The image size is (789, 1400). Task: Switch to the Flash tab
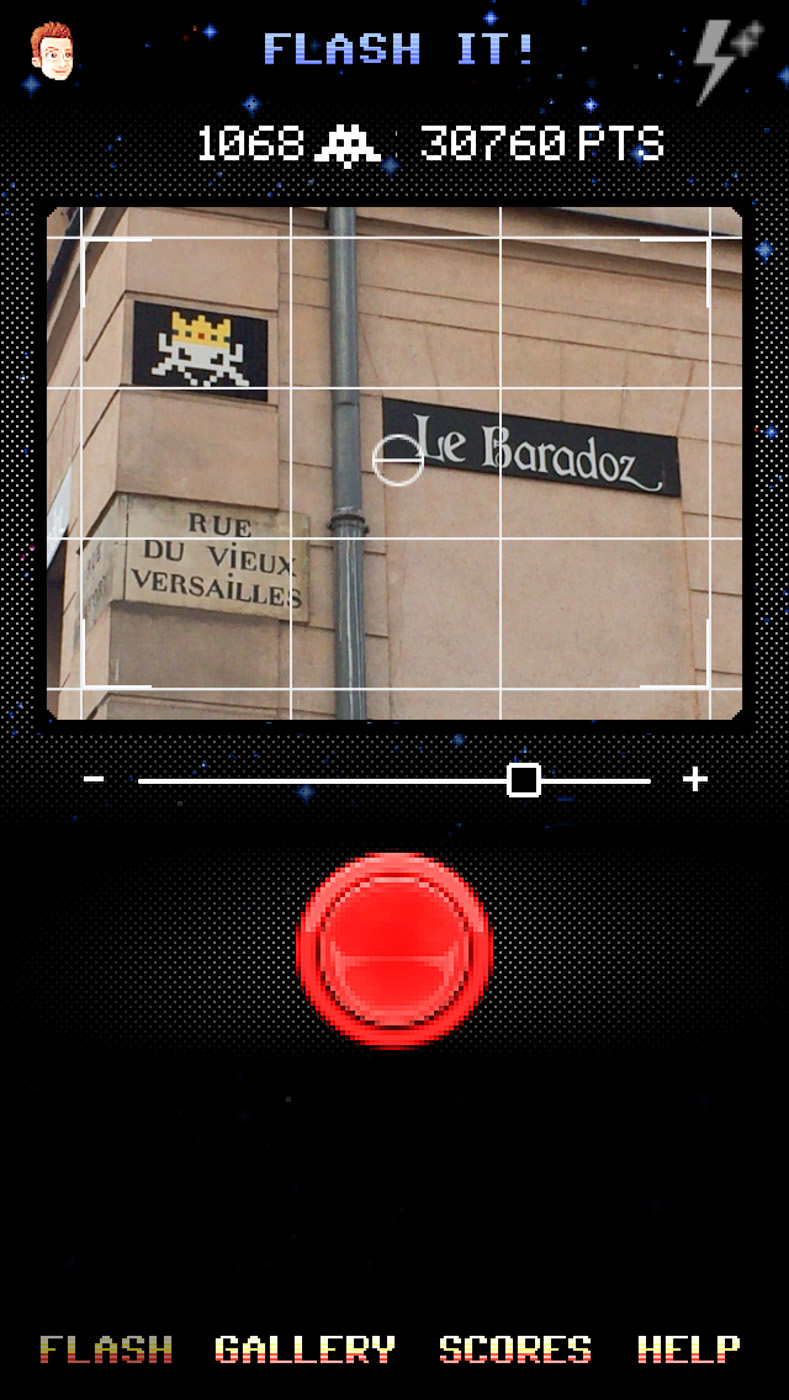106,1350
